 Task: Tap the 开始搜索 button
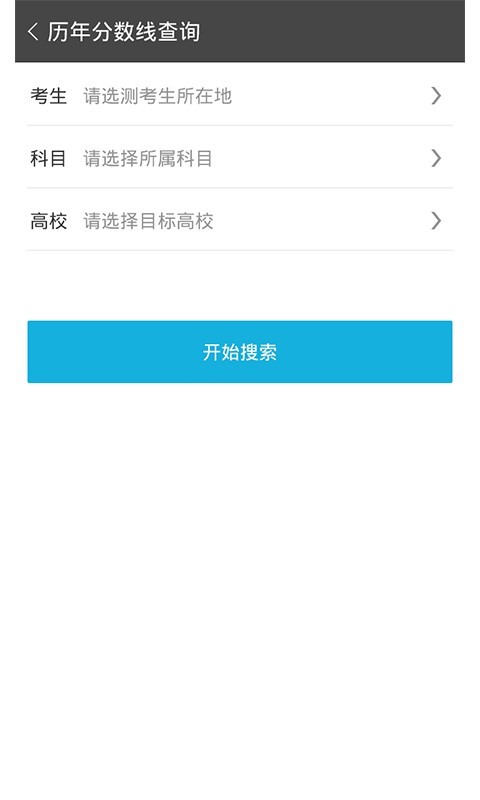pyautogui.click(x=240, y=352)
